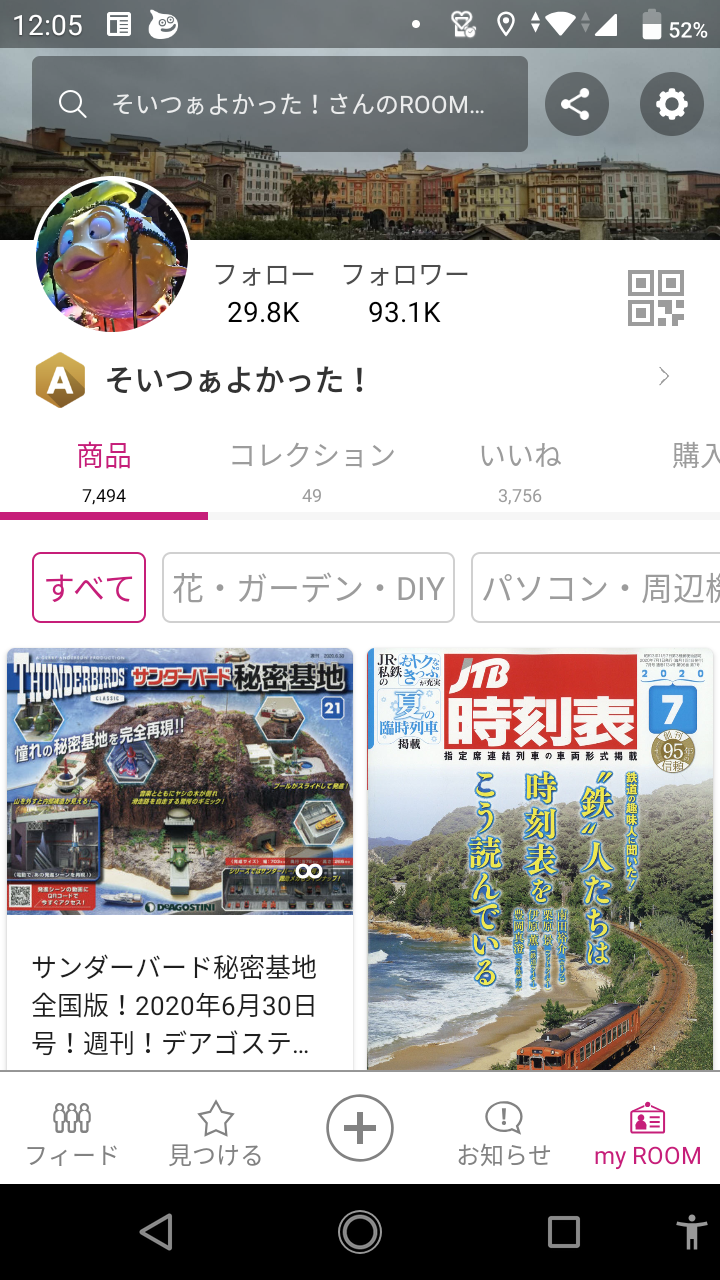
Task: Go to the フィード tab
Action: point(72,1133)
